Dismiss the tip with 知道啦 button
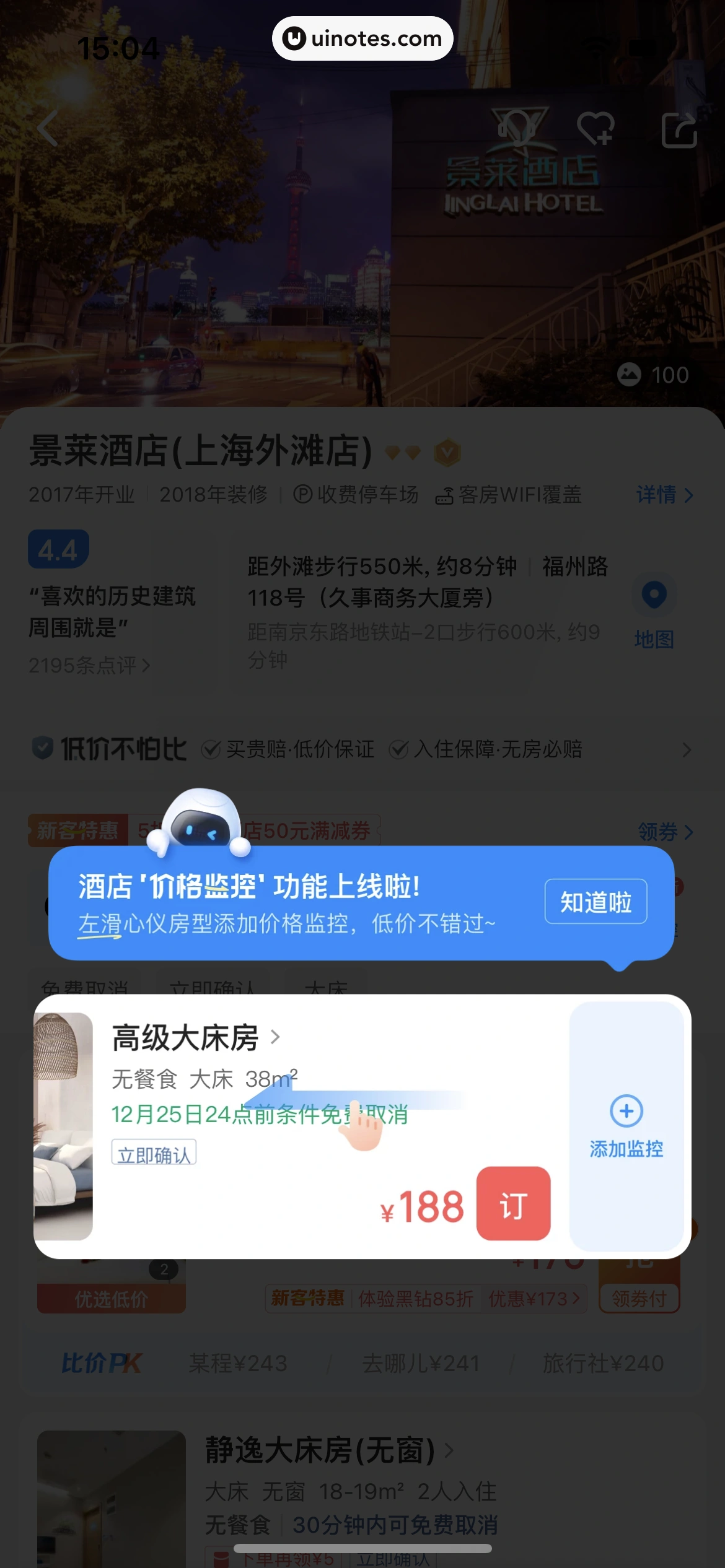Image resolution: width=725 pixels, height=1568 pixels. [595, 902]
